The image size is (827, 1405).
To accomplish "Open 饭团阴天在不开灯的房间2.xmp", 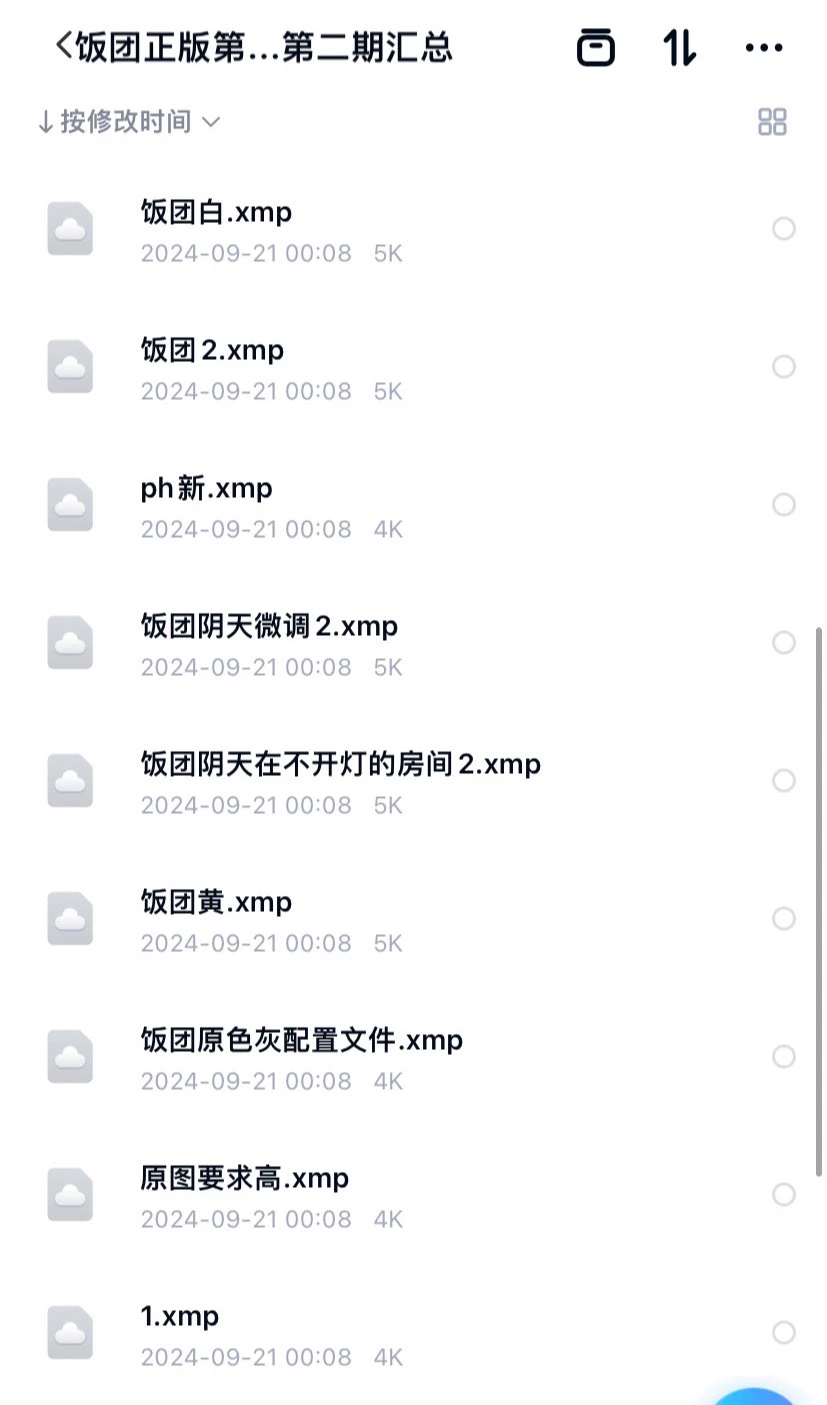I will 340,764.
